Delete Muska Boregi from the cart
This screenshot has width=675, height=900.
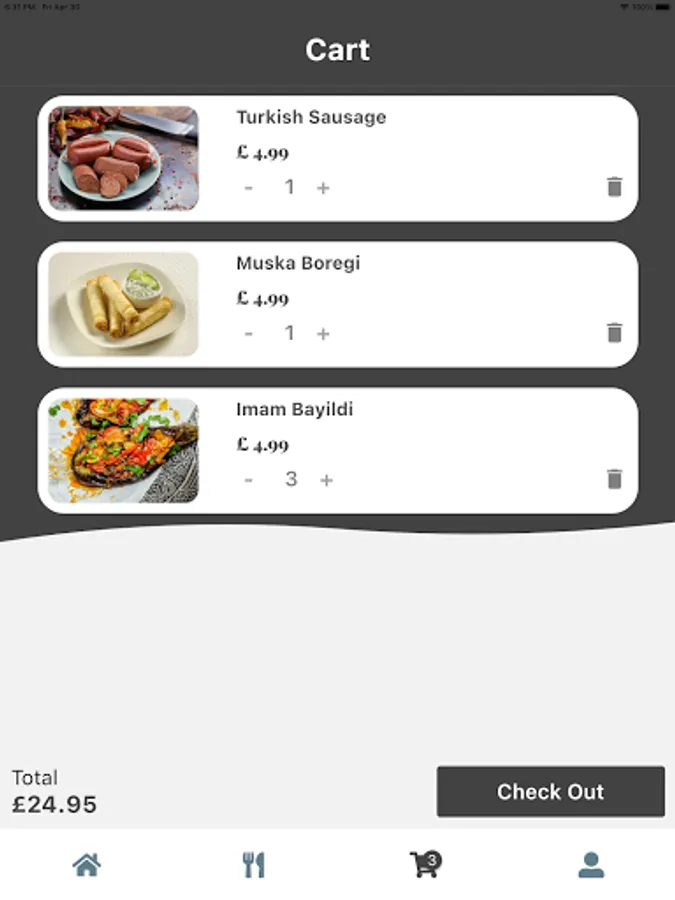pos(614,333)
